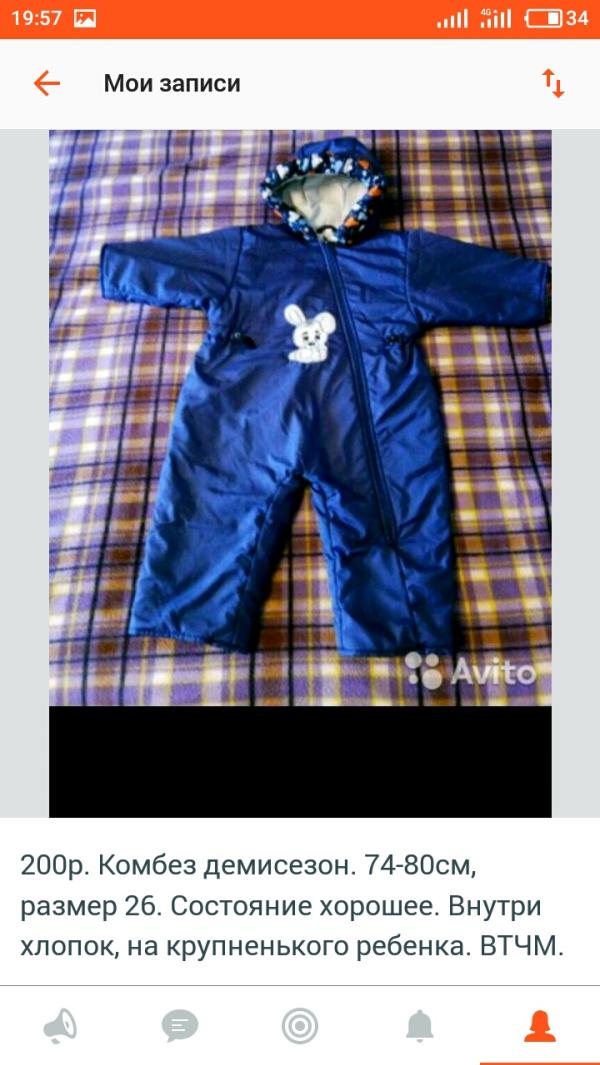
Task: Open the notifications bell tab
Action: 420,1025
